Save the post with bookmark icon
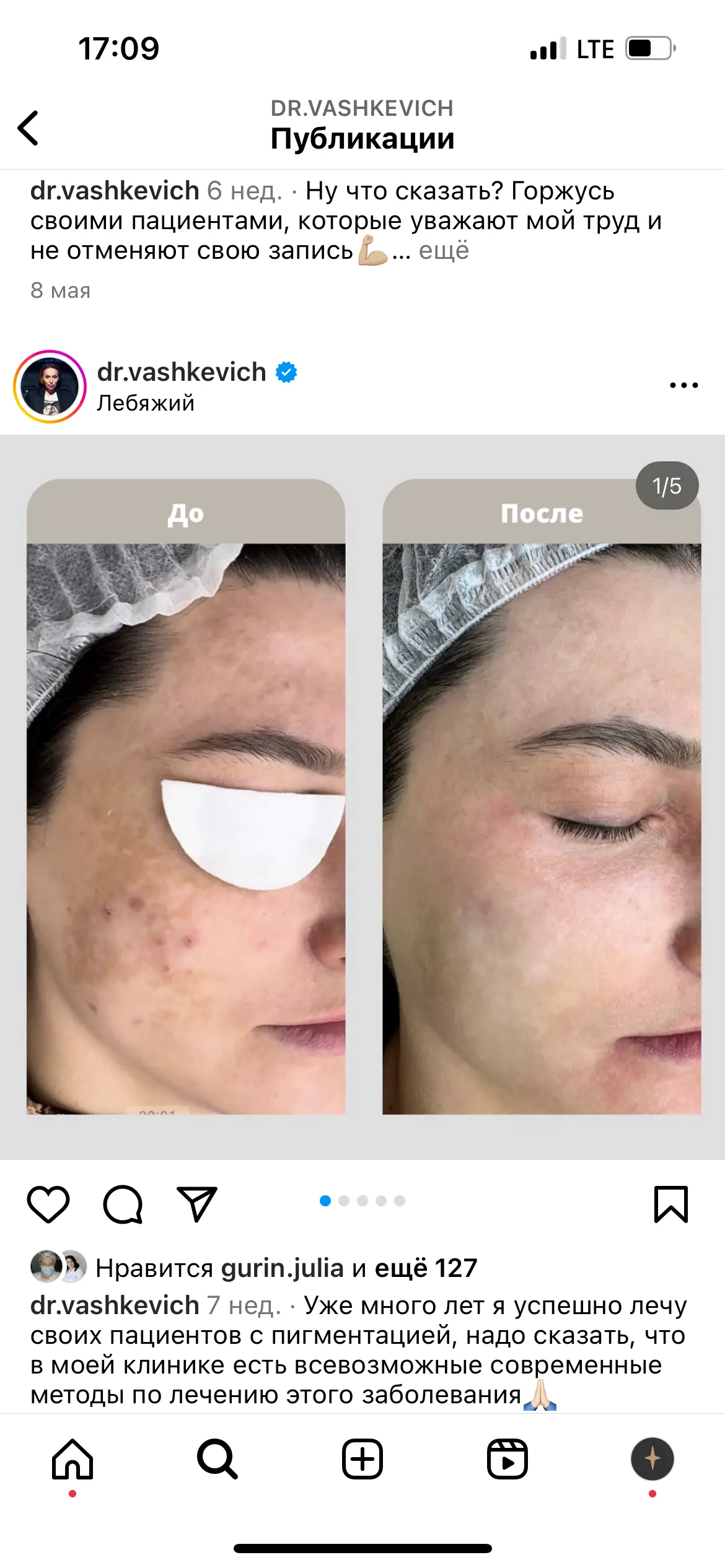The image size is (725, 1568). click(x=670, y=1204)
